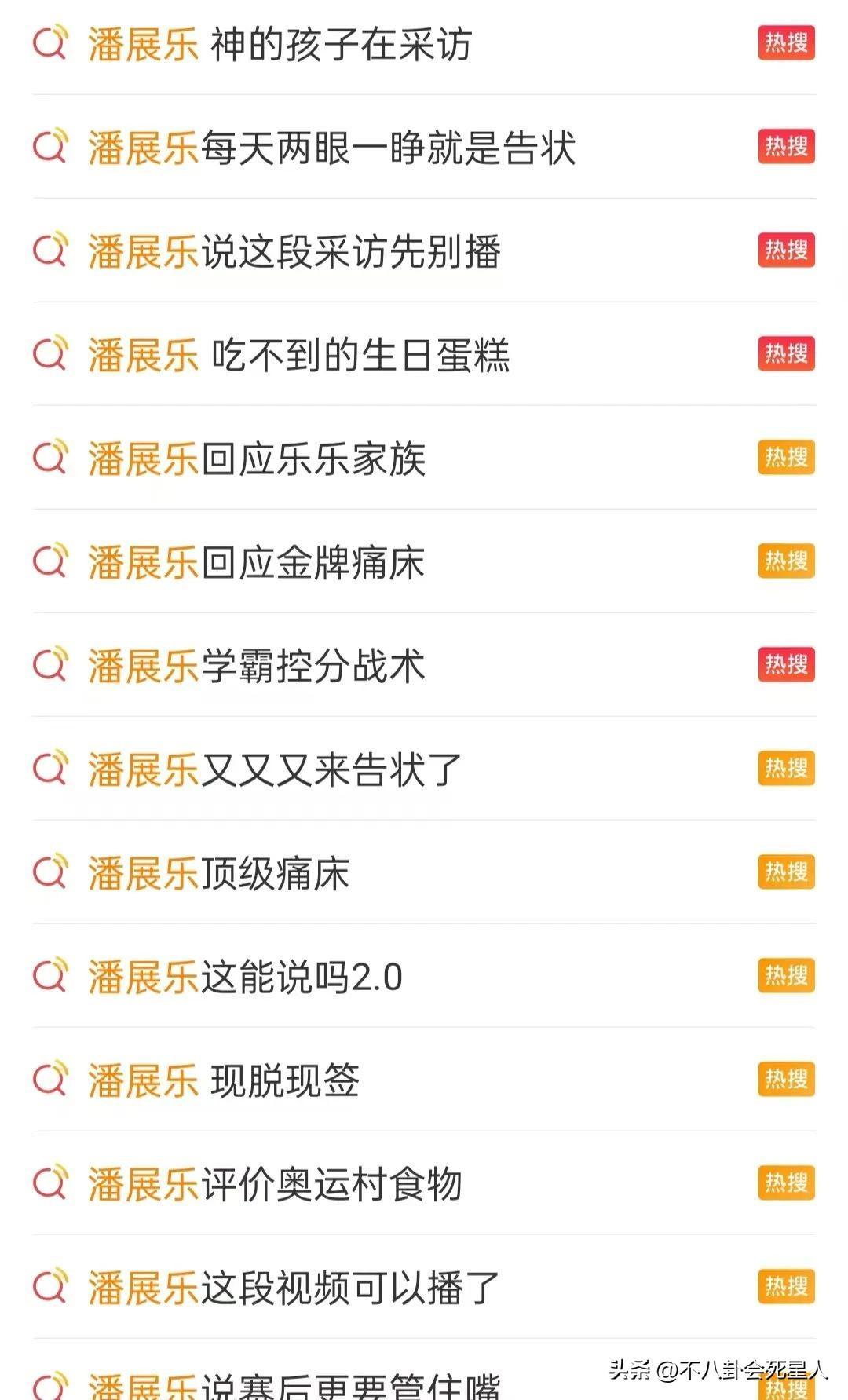Screen dimensions: 848x1400
Task: Open 潘展乐顶级痛床
Action: [218, 873]
